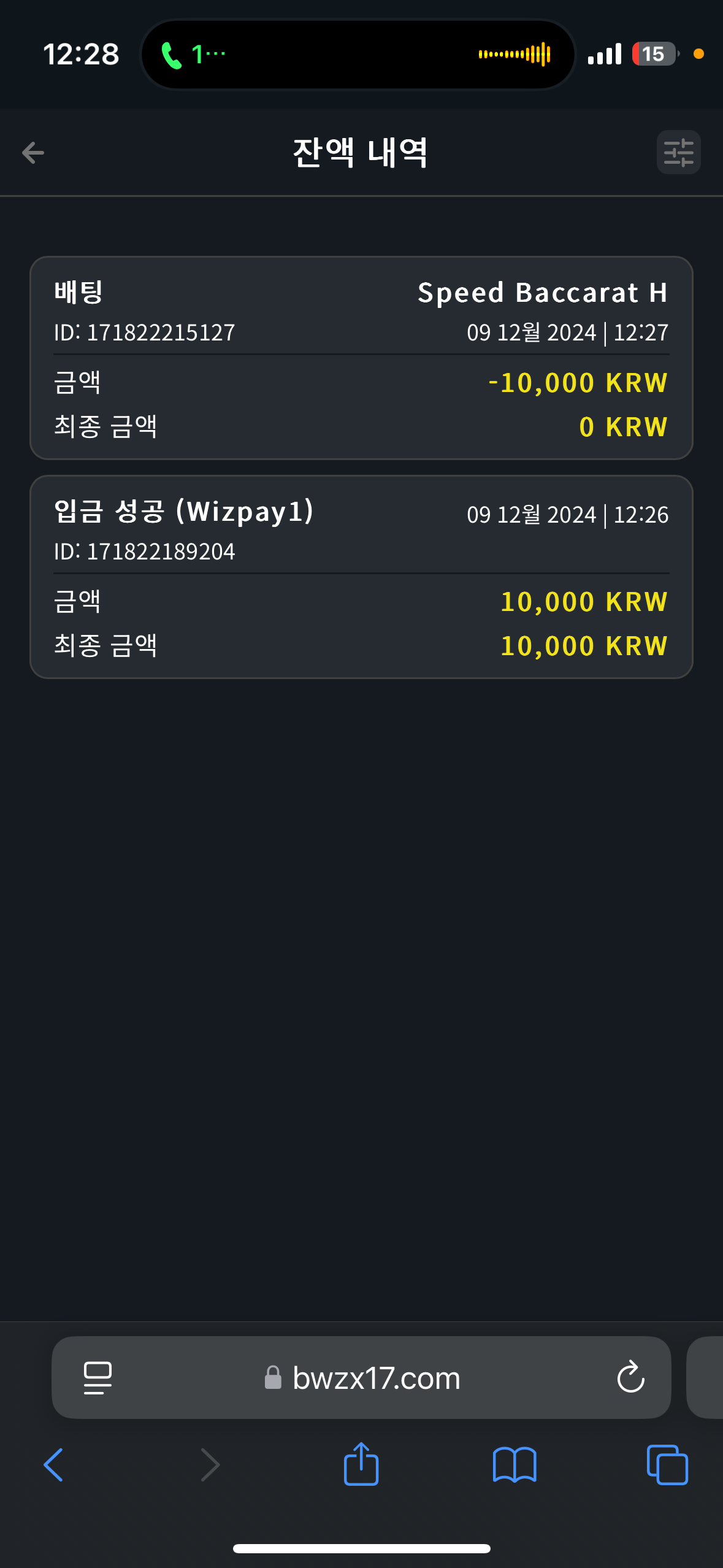Viewport: 723px width, 1568px height.
Task: Open the page settings menu in address bar
Action: [x=98, y=1378]
